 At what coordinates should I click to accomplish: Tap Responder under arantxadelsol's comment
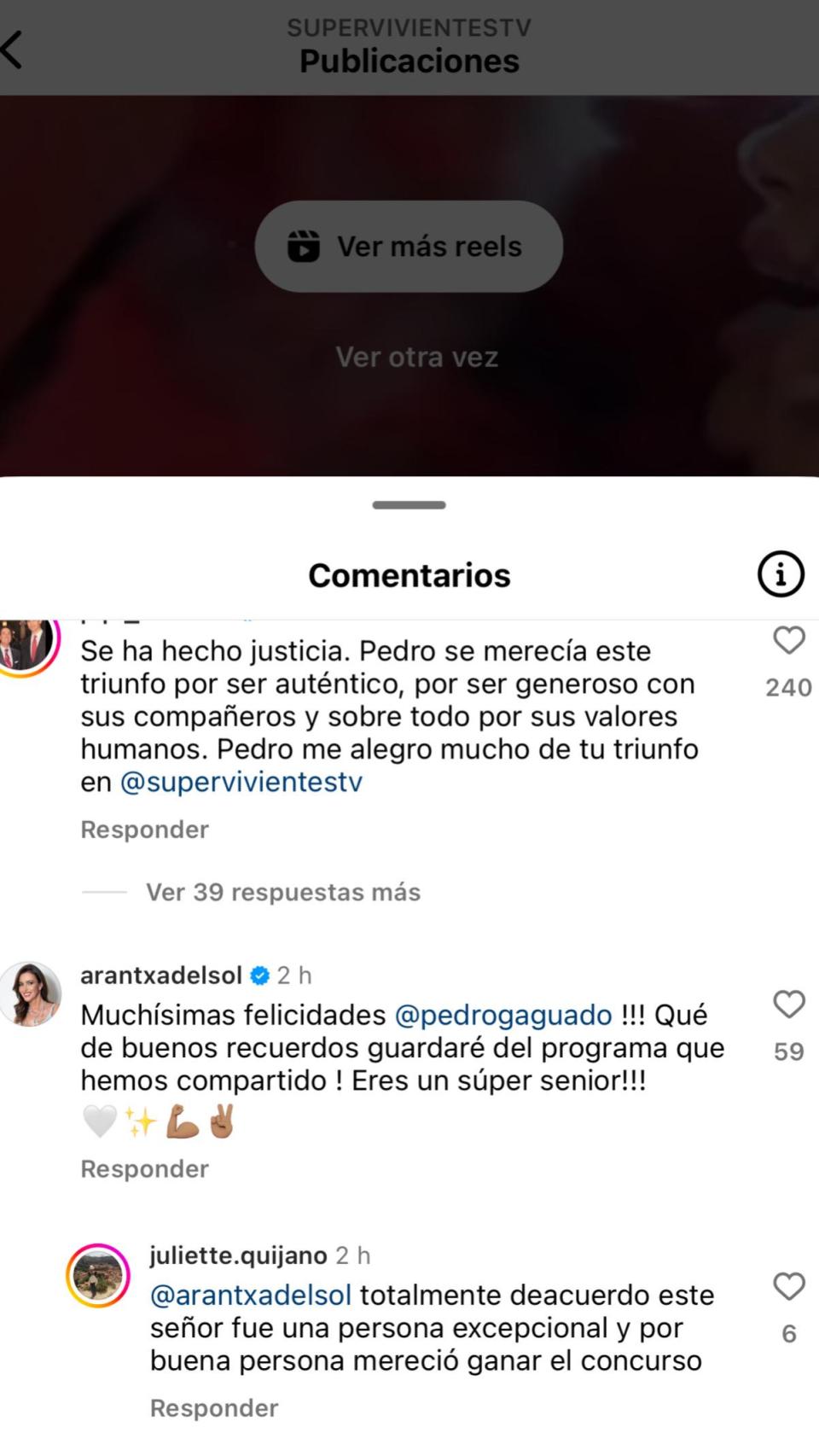coord(144,1168)
